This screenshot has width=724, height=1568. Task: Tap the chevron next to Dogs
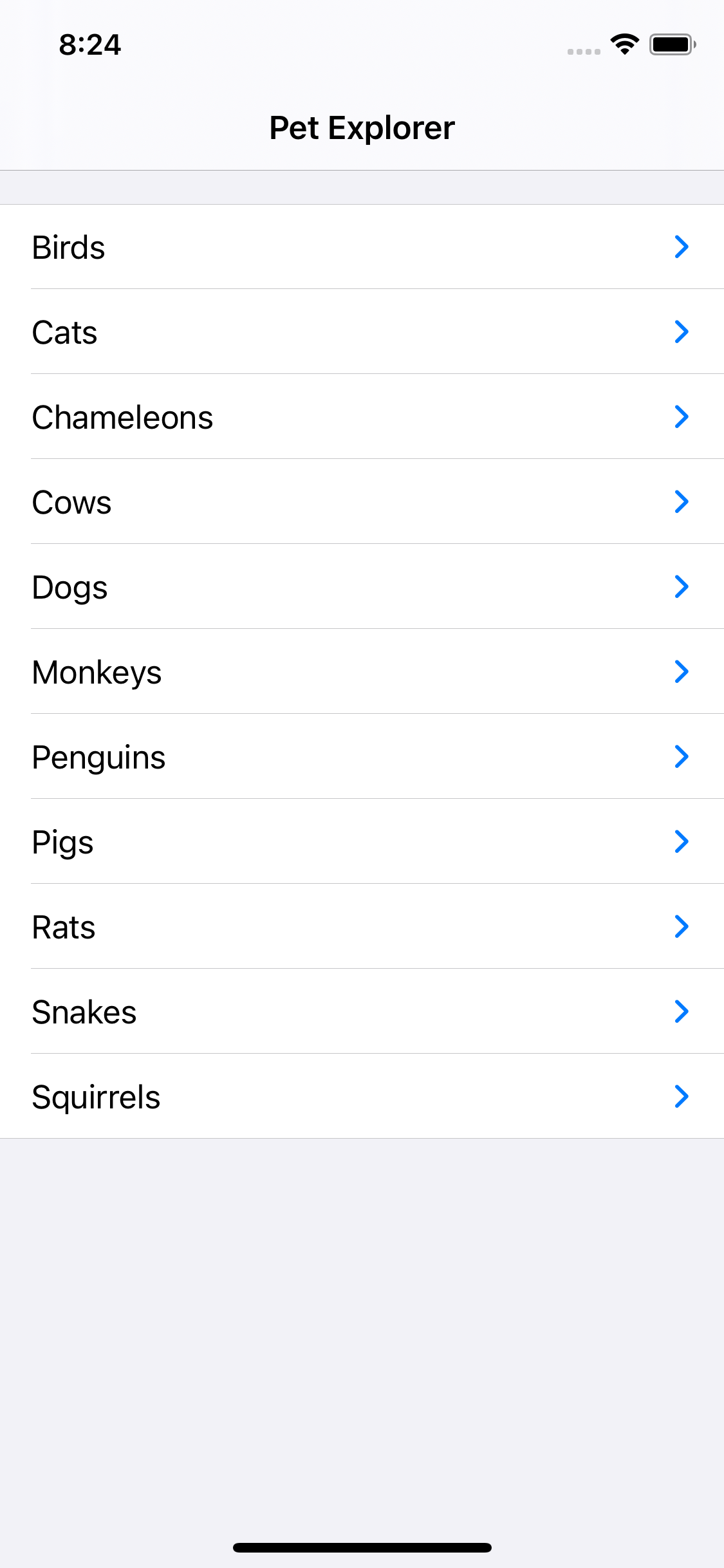[x=682, y=588]
